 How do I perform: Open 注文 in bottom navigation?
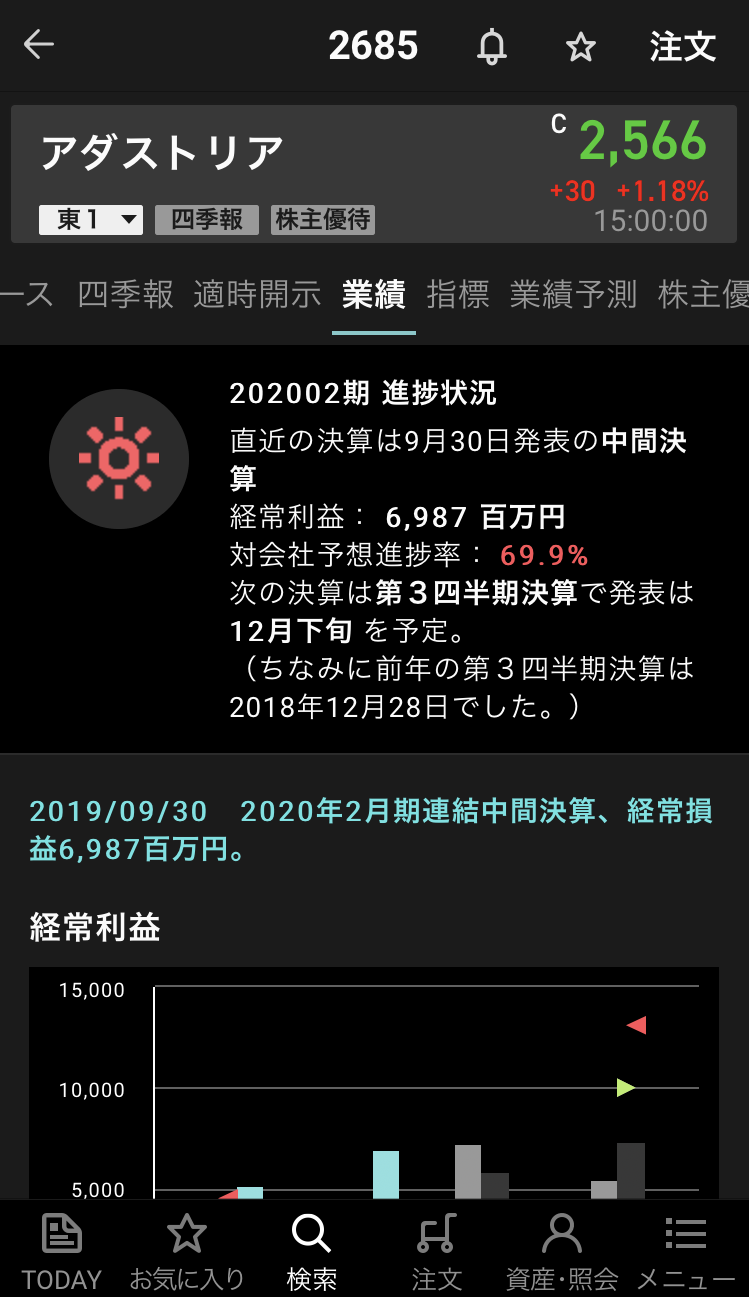[436, 1250]
